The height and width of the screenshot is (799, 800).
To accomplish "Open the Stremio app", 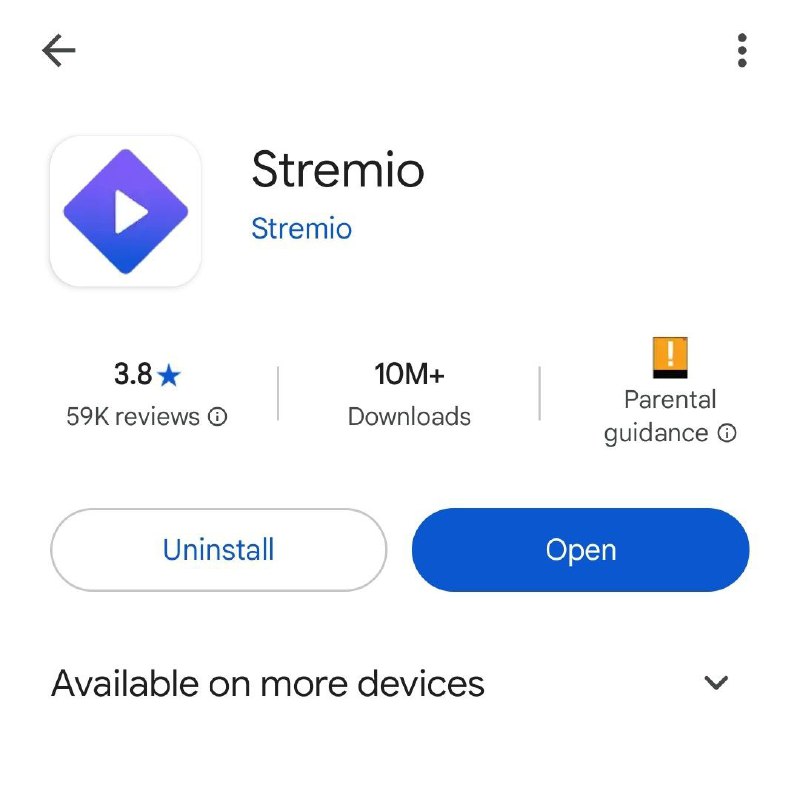I will 580,550.
